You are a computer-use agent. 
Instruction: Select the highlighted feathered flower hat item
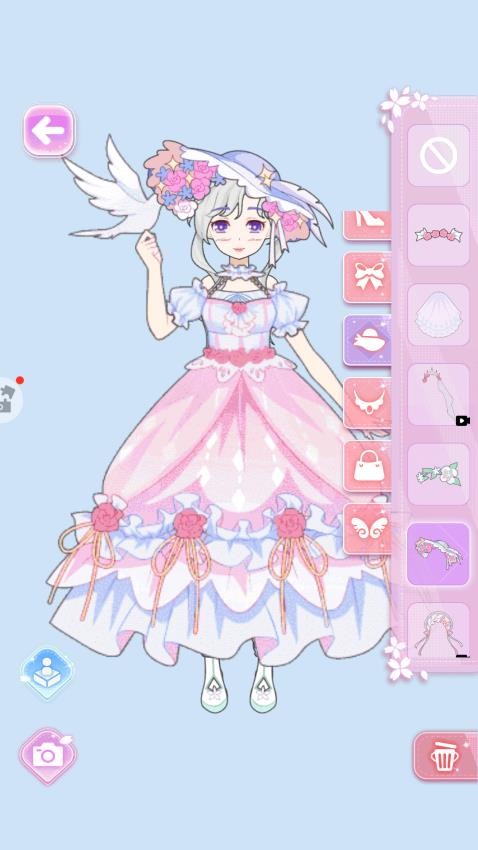coord(438,554)
